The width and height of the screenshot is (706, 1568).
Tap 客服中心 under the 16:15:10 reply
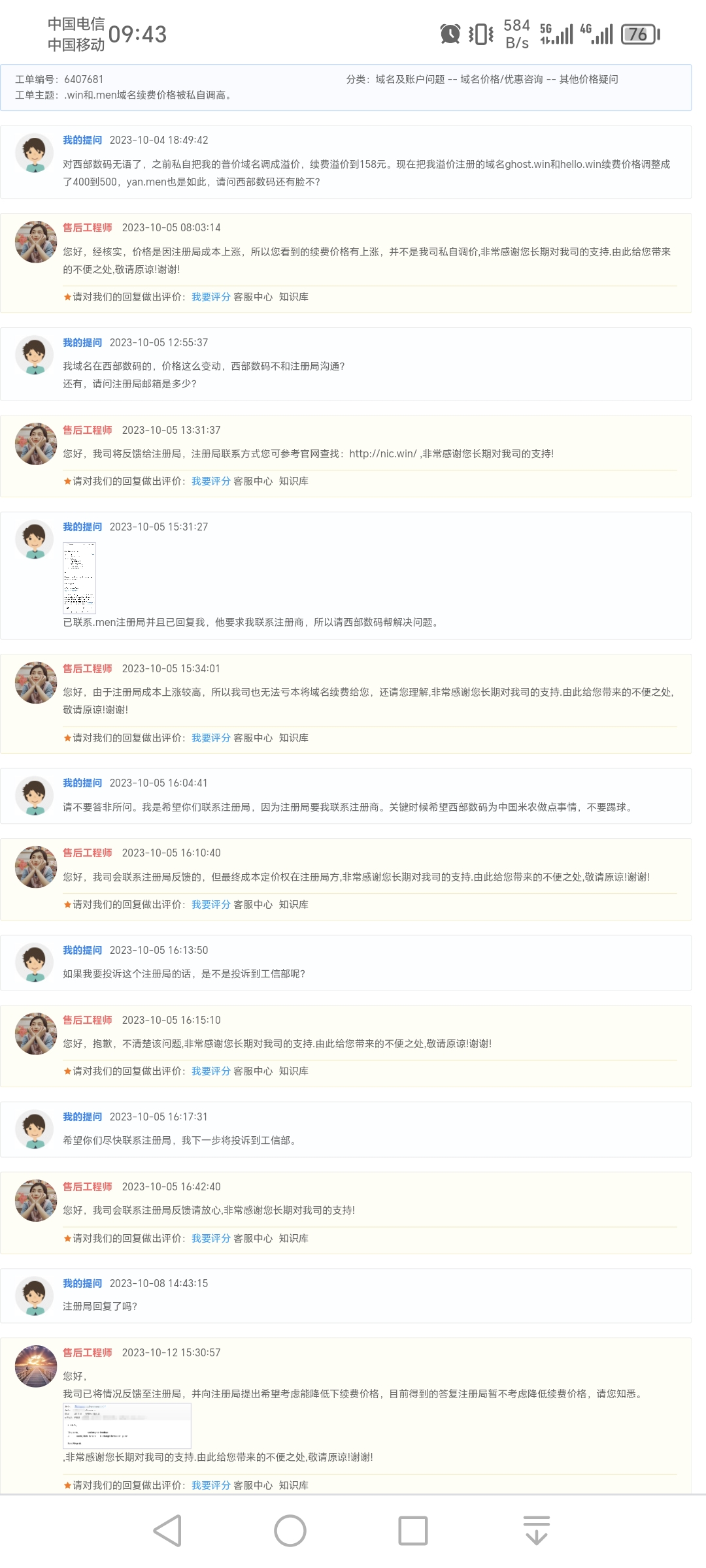tap(253, 1071)
